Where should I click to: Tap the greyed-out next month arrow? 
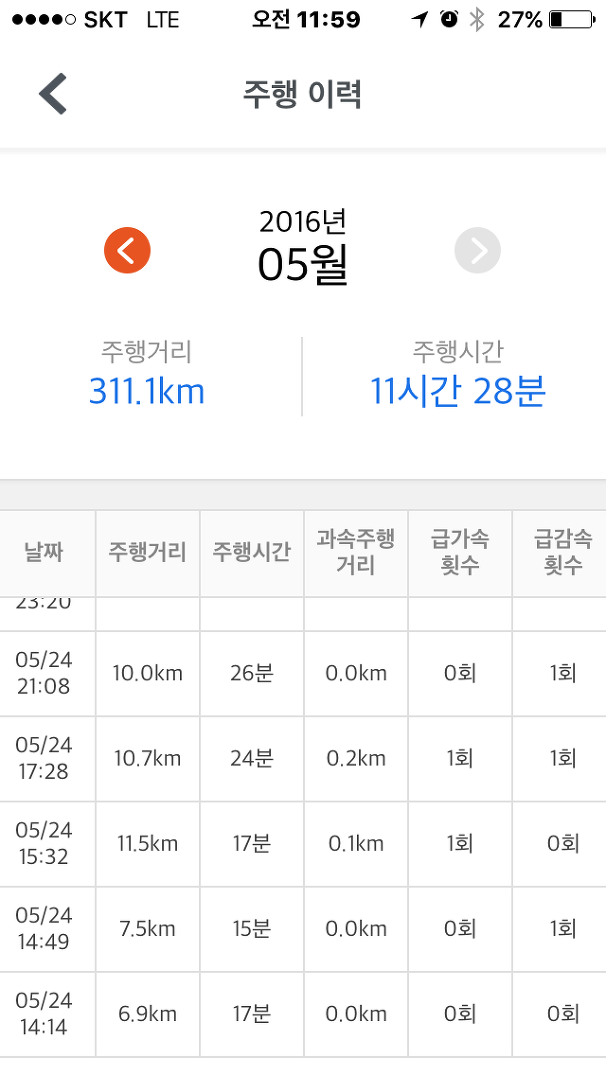click(x=478, y=250)
